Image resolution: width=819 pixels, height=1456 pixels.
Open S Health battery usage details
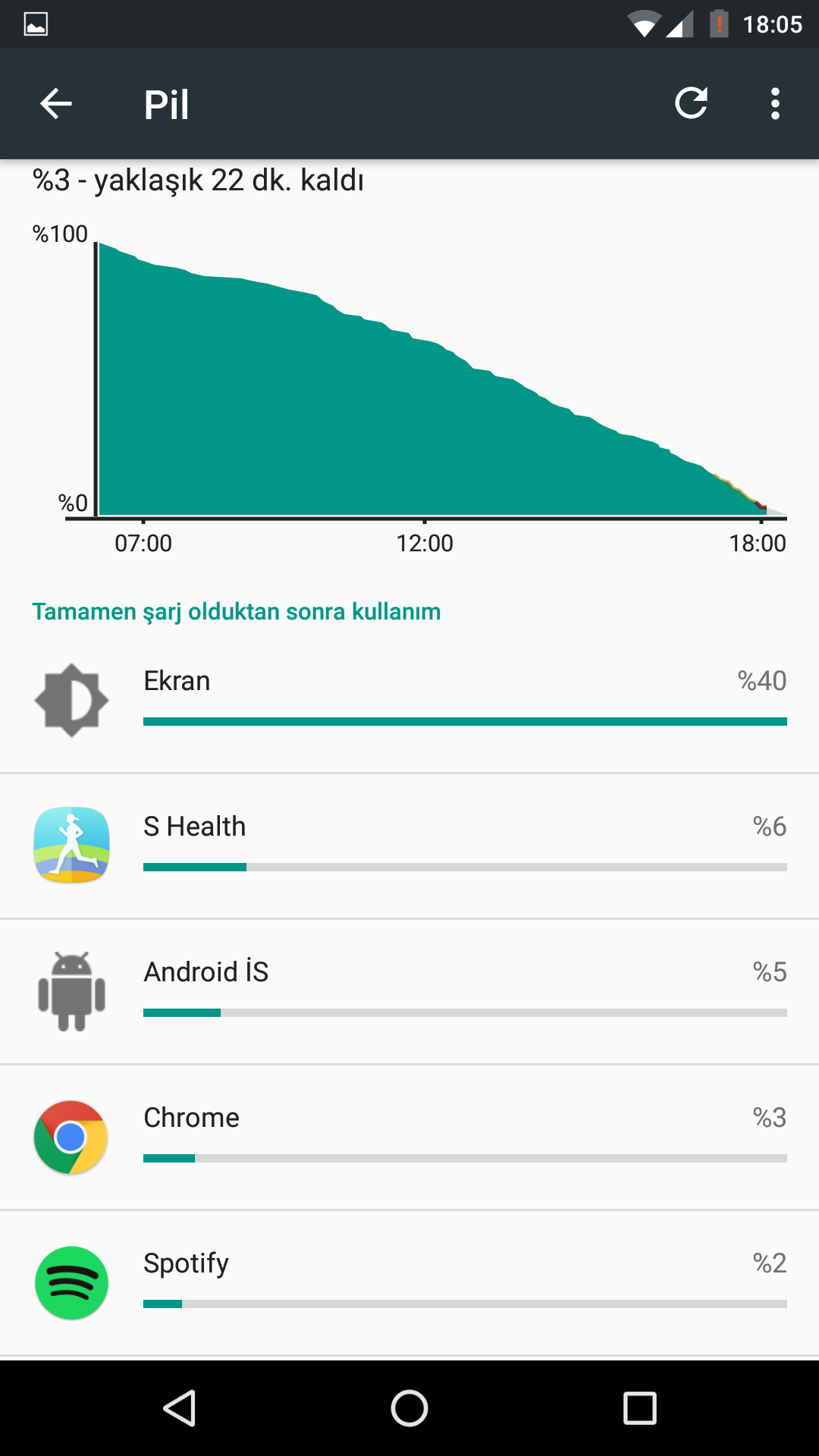click(409, 845)
